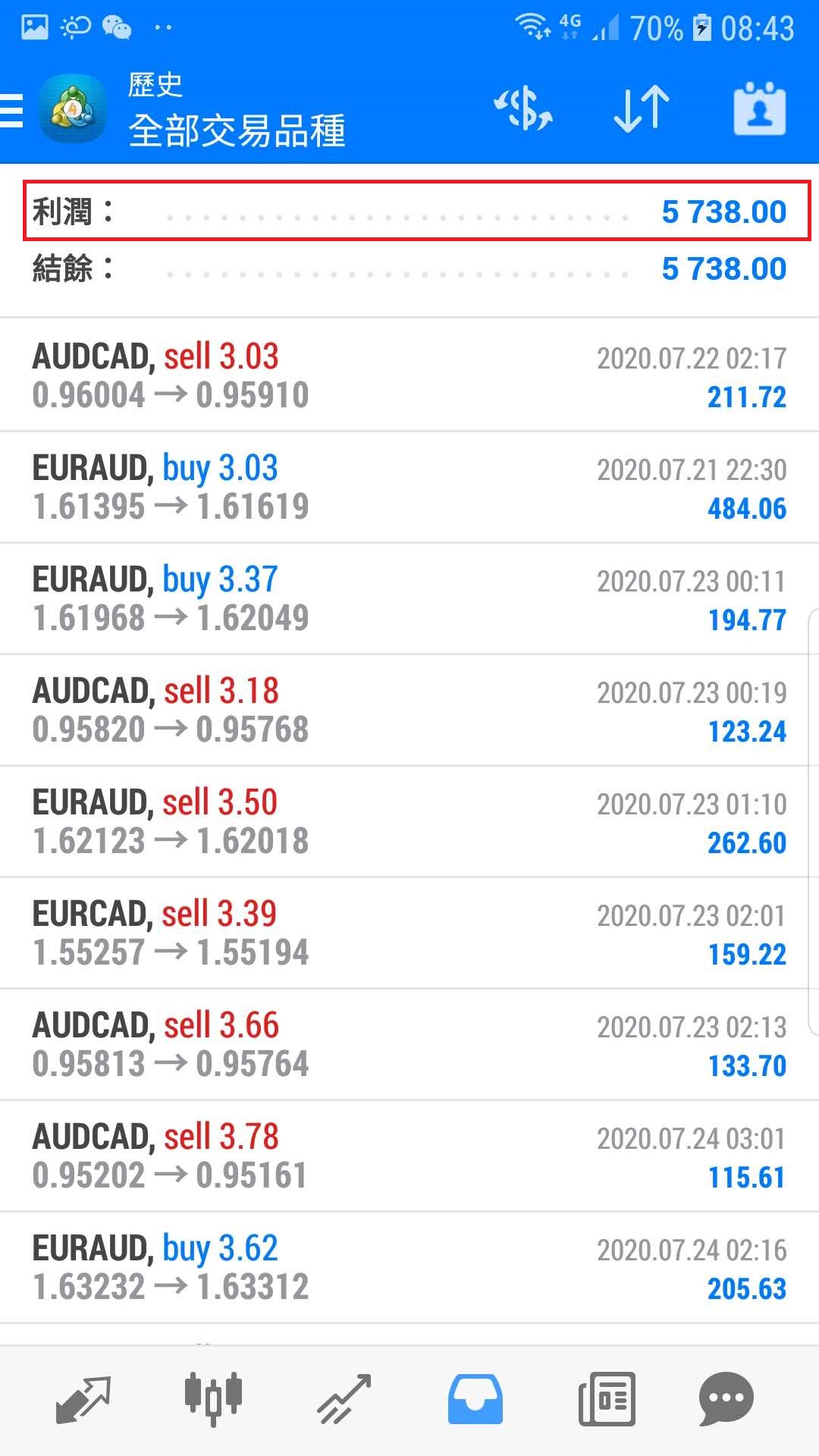Open the EURAUD sell 3.50 trade

409,821
